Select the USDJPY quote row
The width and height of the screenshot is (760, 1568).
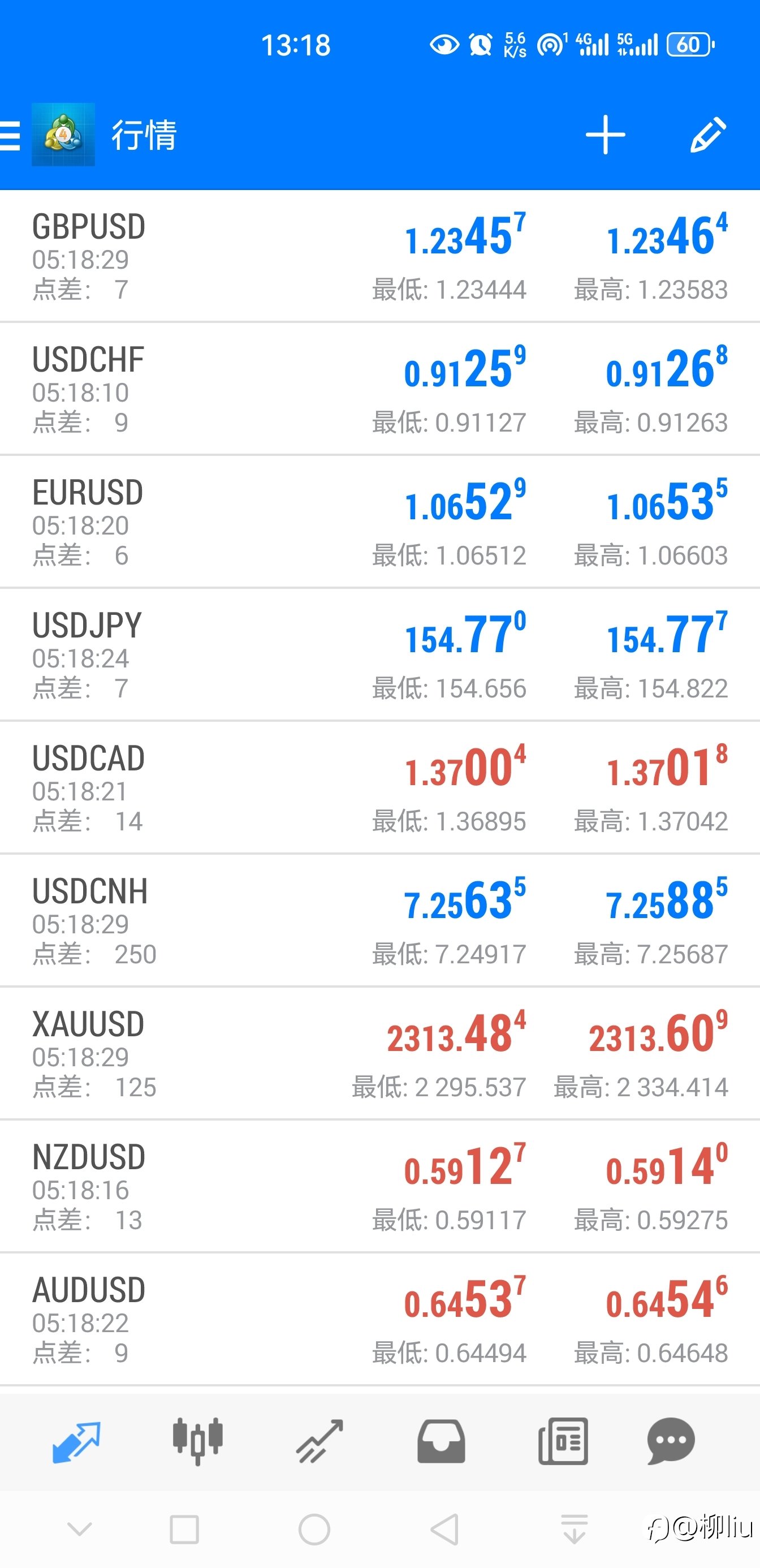[x=379, y=656]
